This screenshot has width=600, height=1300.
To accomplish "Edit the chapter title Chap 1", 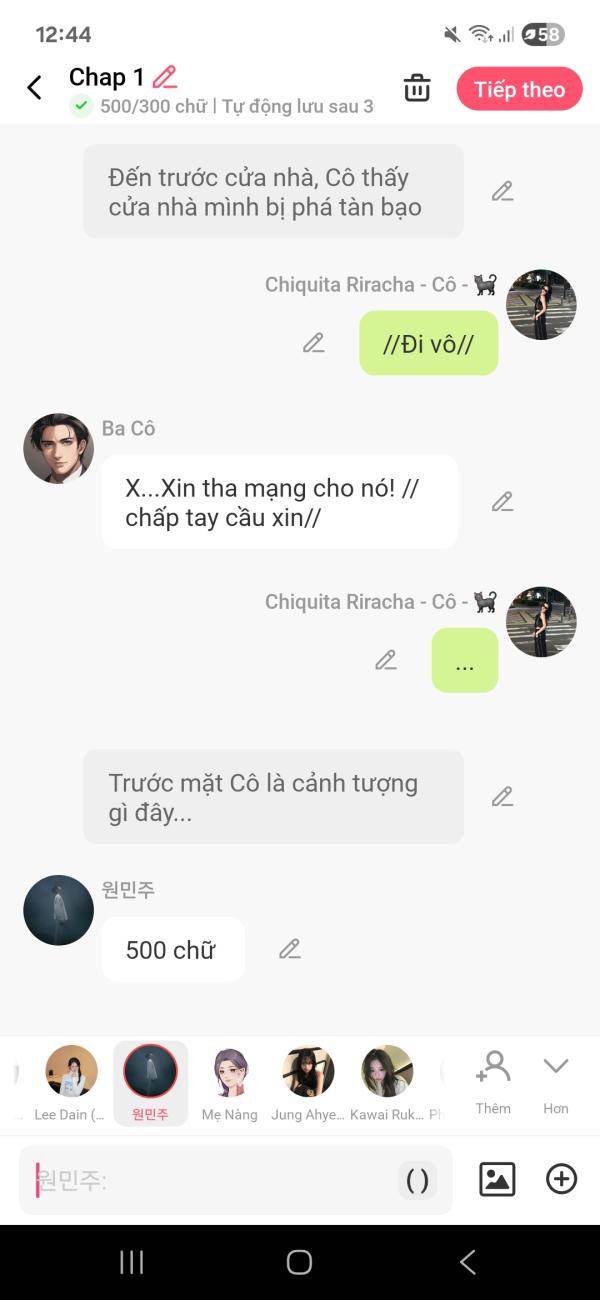I will pos(165,77).
